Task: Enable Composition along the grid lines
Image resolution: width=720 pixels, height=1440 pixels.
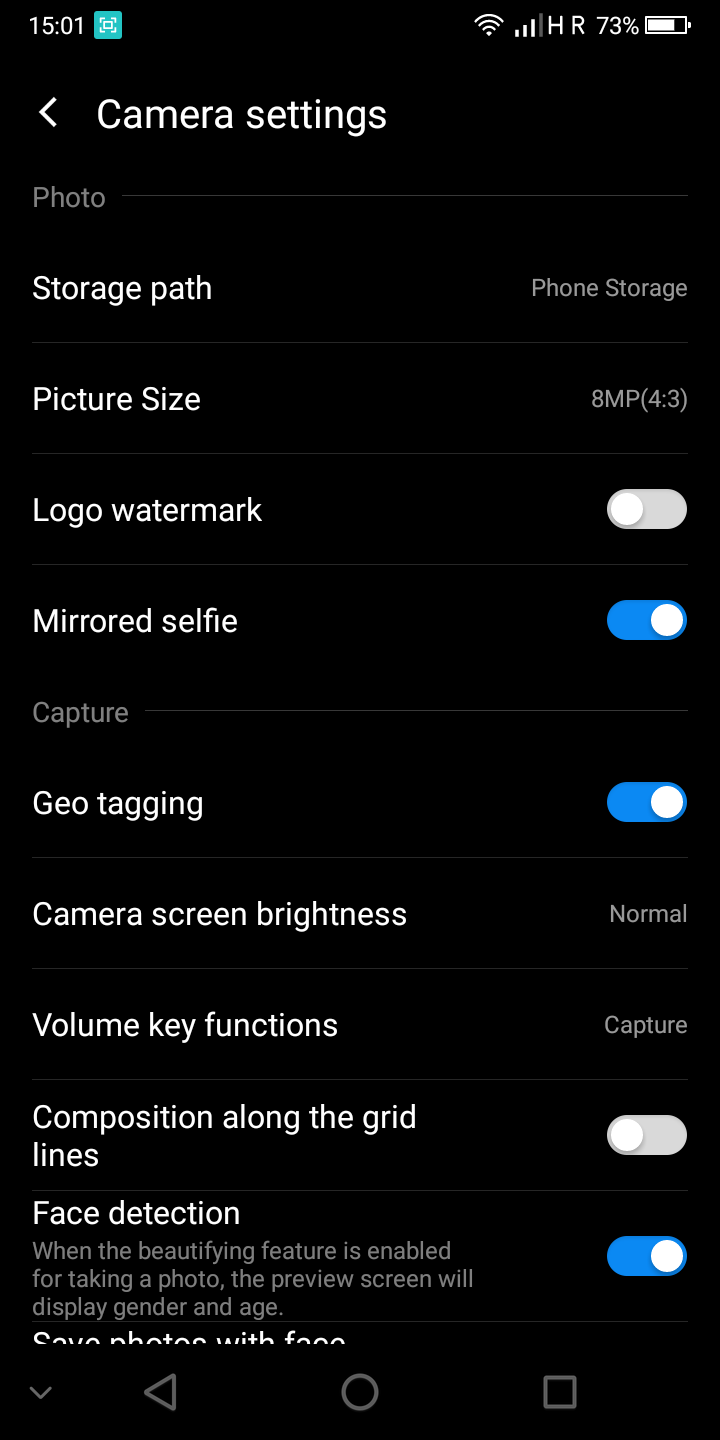Action: [x=647, y=1135]
